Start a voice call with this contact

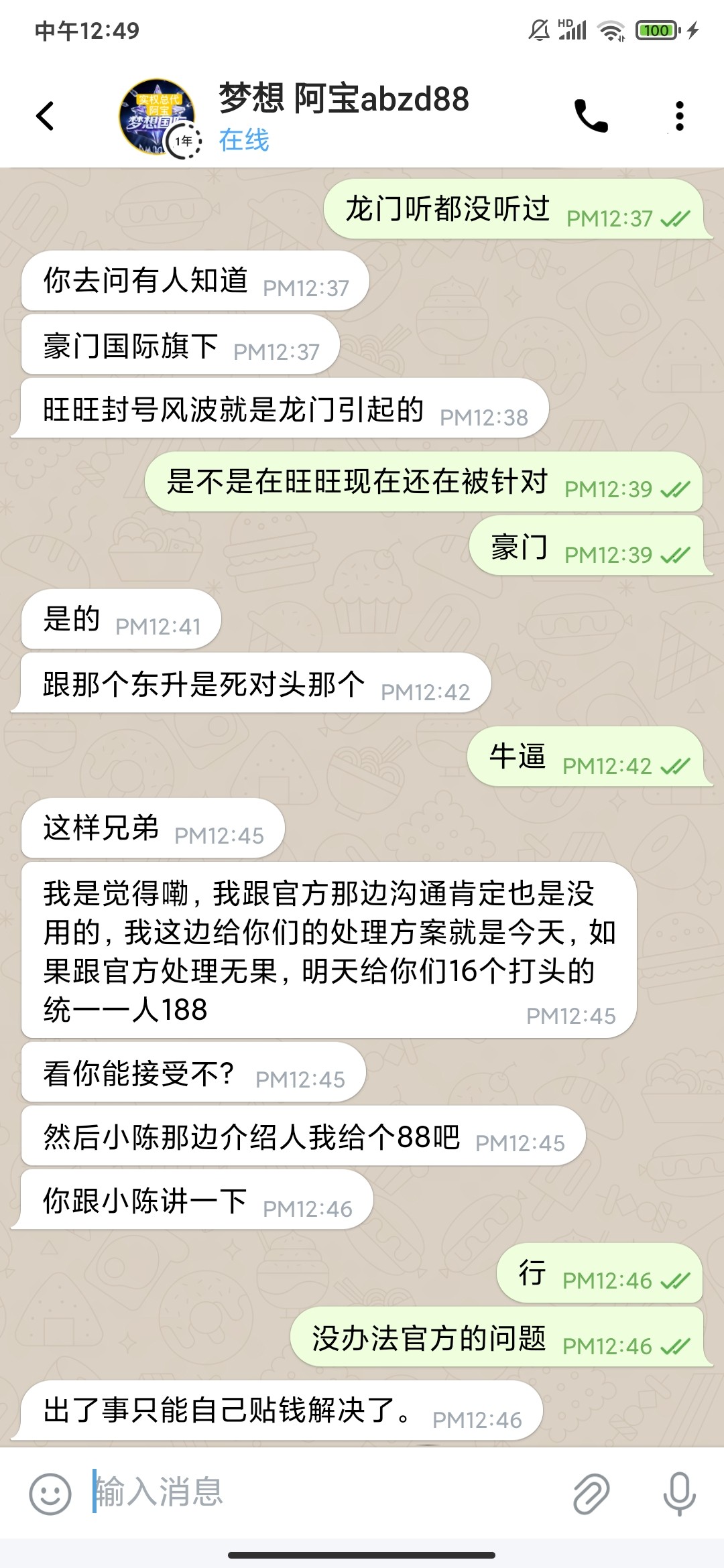pyautogui.click(x=591, y=116)
